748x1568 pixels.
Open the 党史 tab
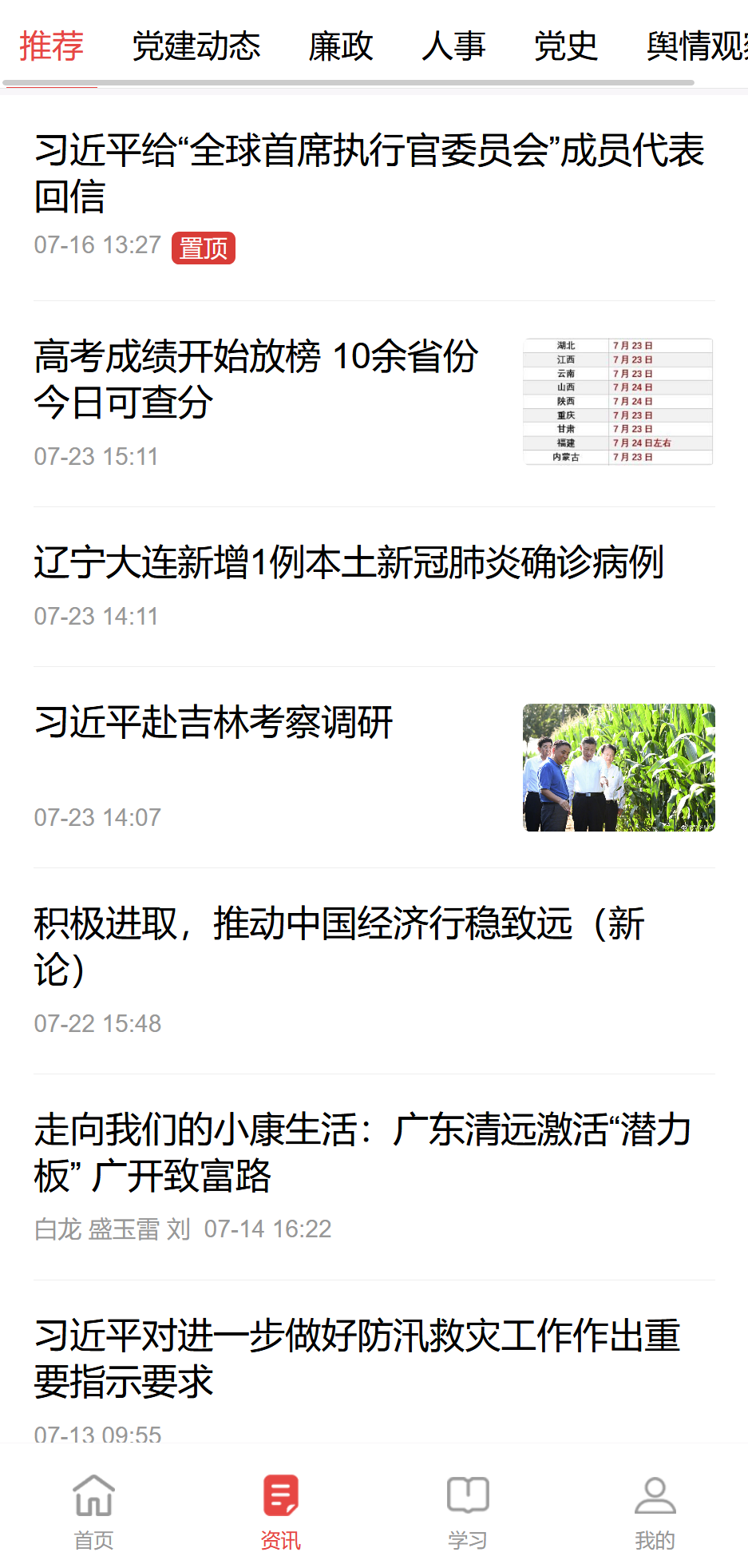[565, 46]
